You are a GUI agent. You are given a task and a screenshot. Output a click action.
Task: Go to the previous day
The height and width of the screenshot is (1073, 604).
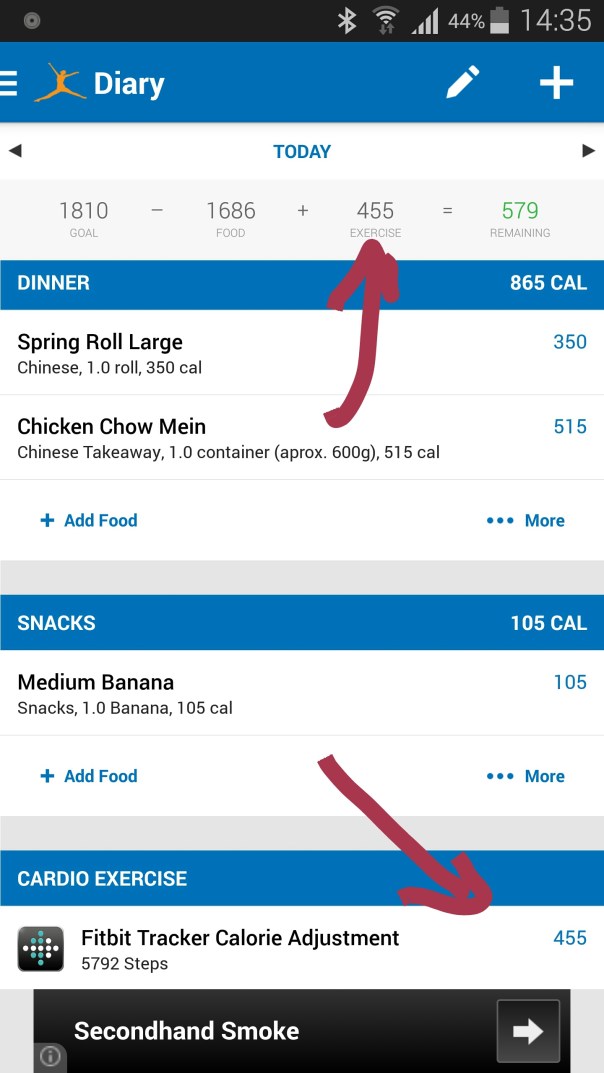click(x=15, y=151)
